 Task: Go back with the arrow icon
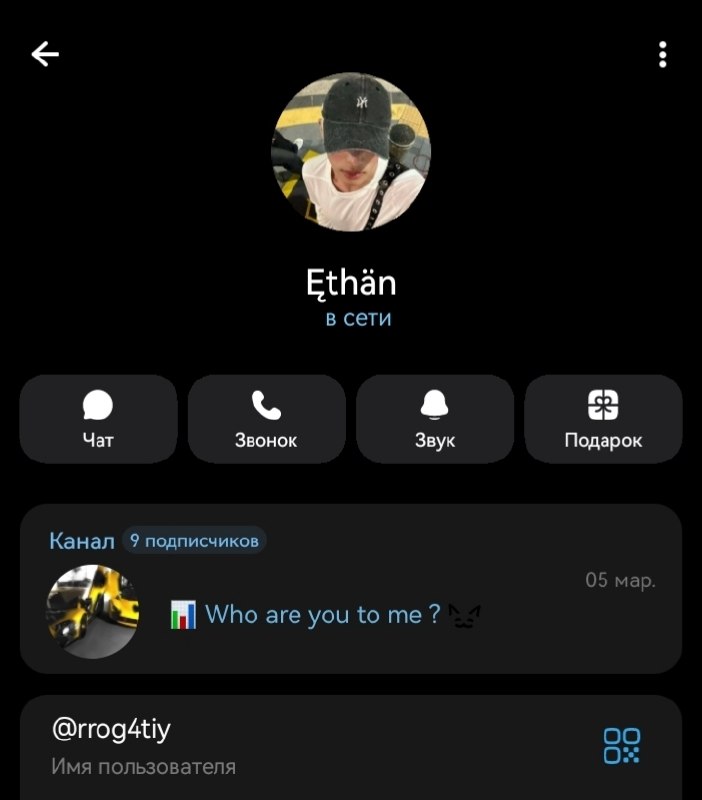pos(45,54)
